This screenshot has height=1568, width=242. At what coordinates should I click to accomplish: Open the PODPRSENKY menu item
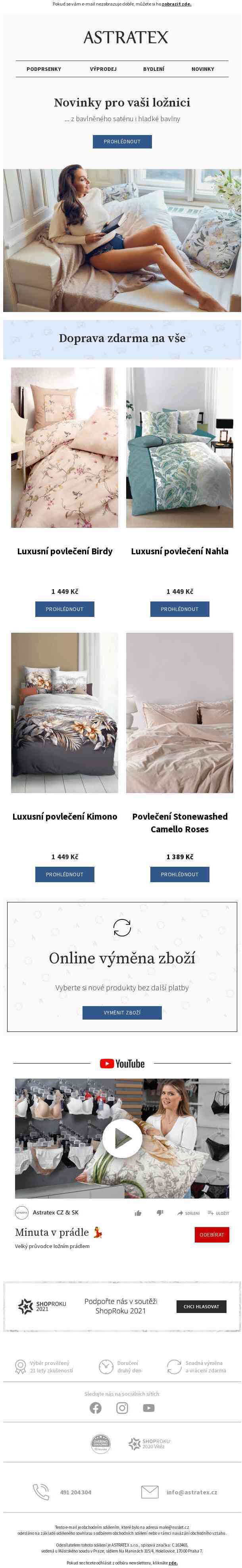click(x=44, y=69)
